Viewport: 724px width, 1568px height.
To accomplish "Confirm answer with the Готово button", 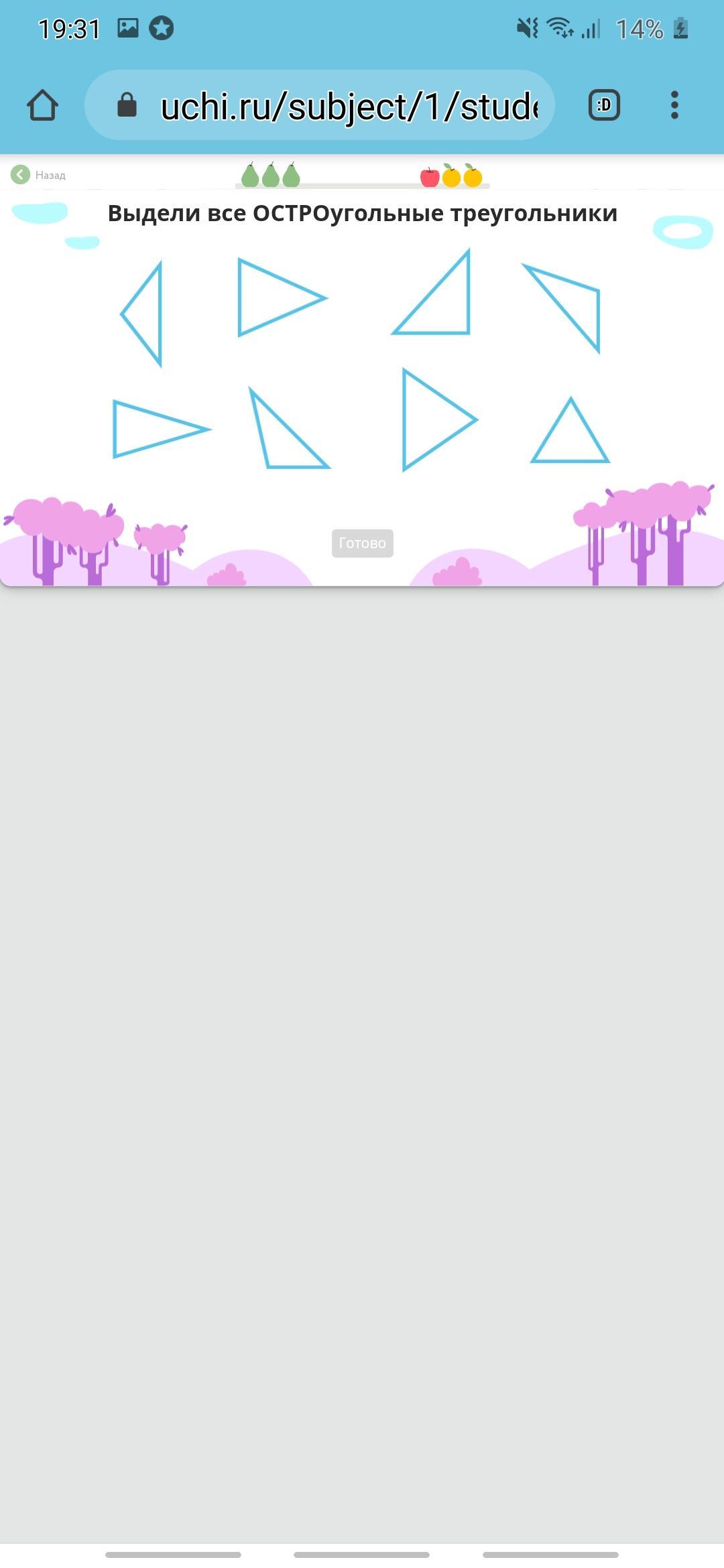I will (362, 543).
